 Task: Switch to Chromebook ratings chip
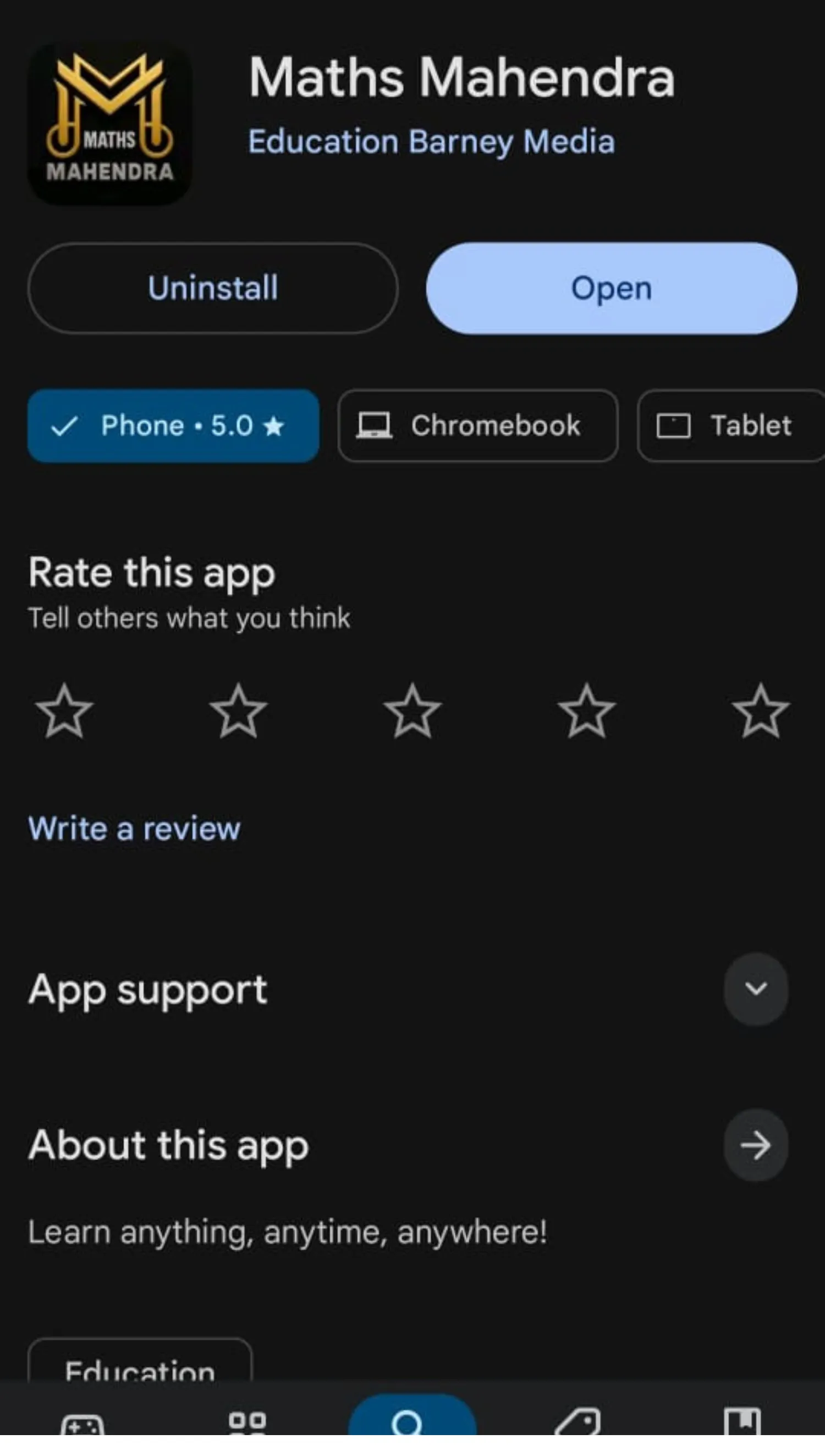point(477,426)
